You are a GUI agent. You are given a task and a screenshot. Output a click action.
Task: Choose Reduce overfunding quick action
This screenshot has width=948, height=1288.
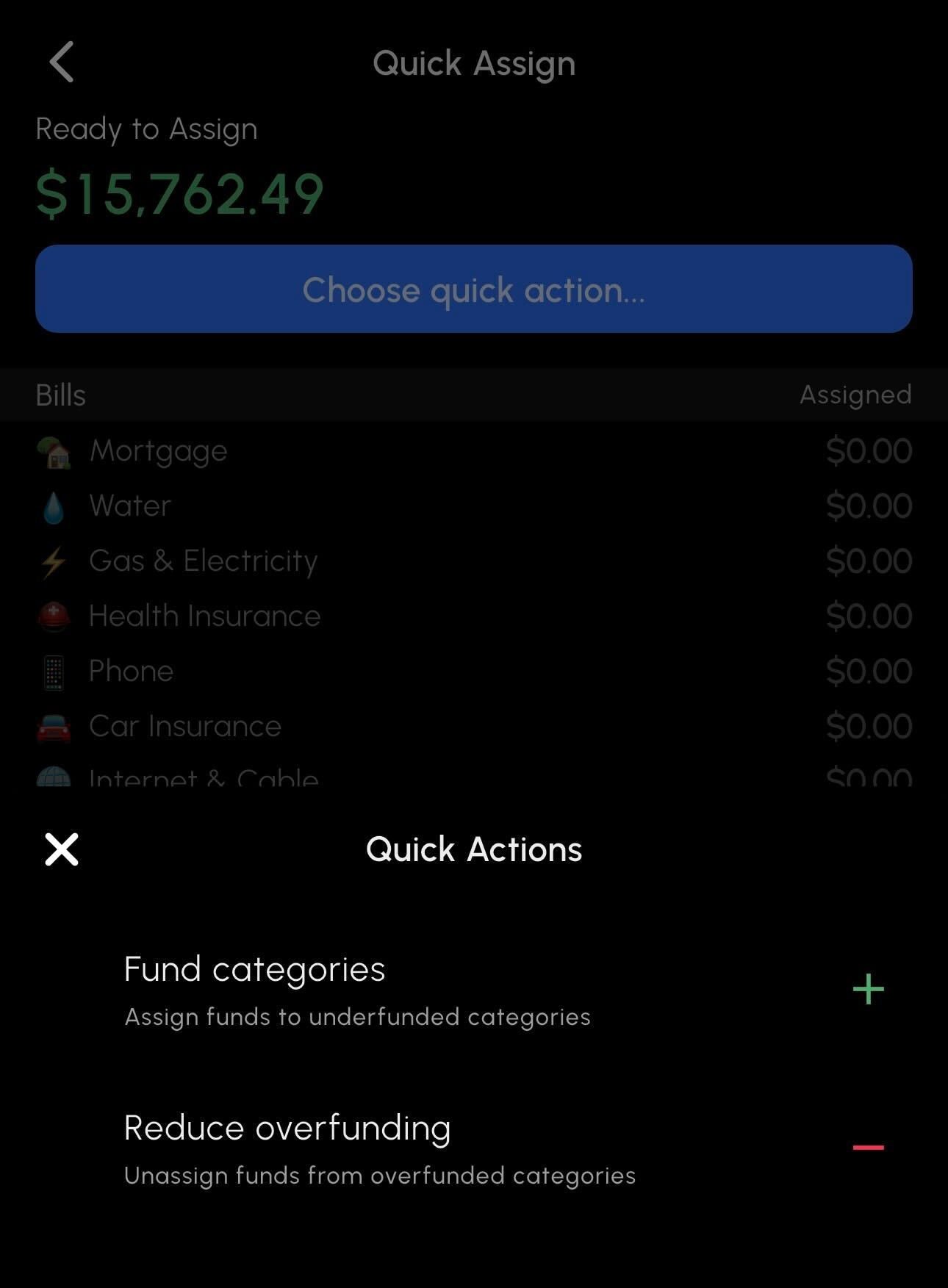pos(473,1148)
